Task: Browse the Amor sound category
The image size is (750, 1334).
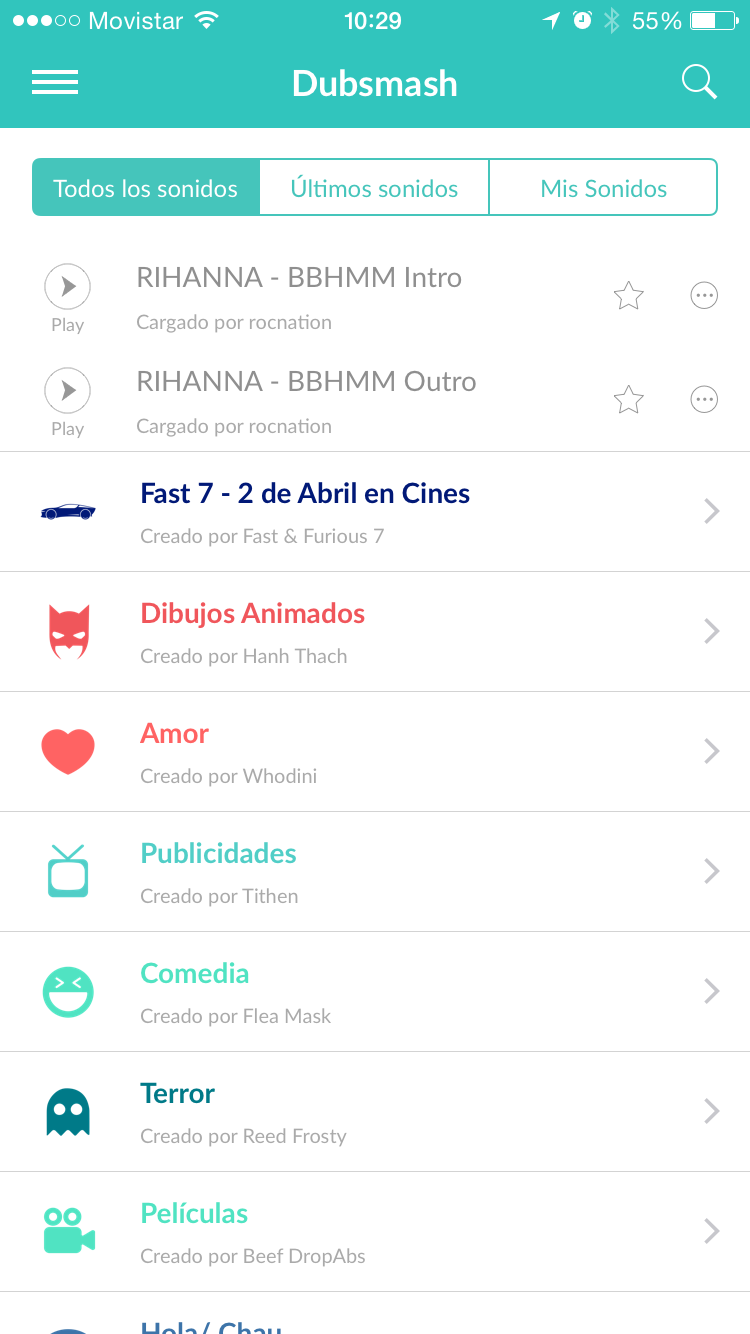Action: (375, 752)
